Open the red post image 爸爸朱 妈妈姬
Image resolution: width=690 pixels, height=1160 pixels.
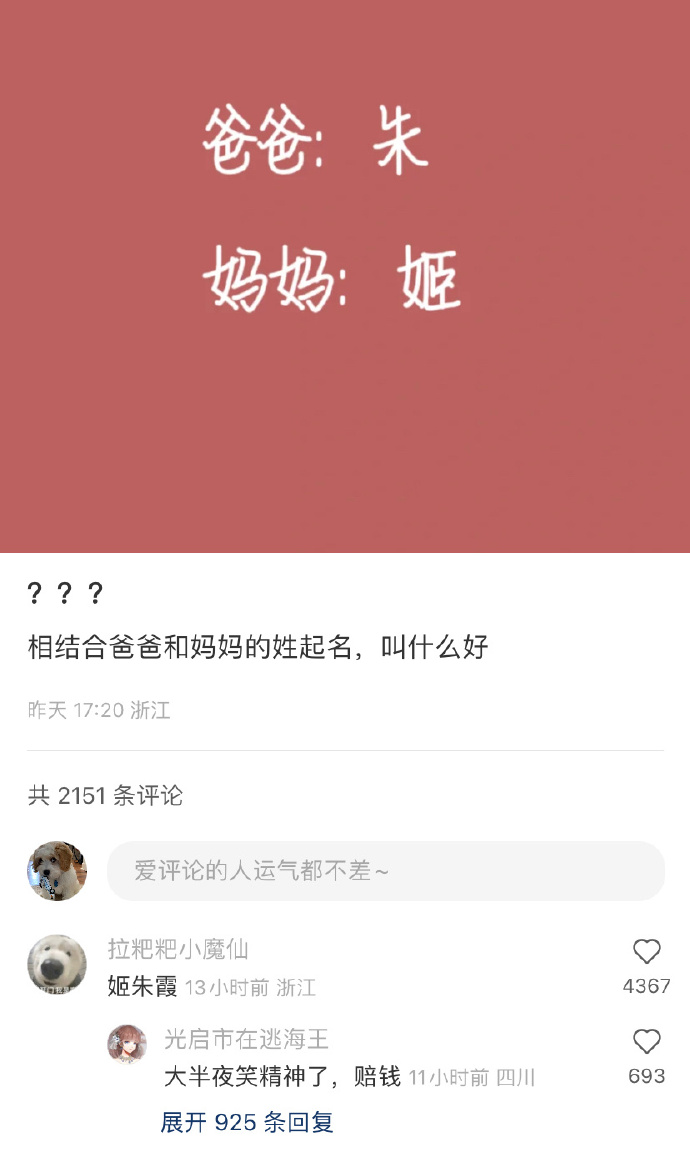coord(345,276)
